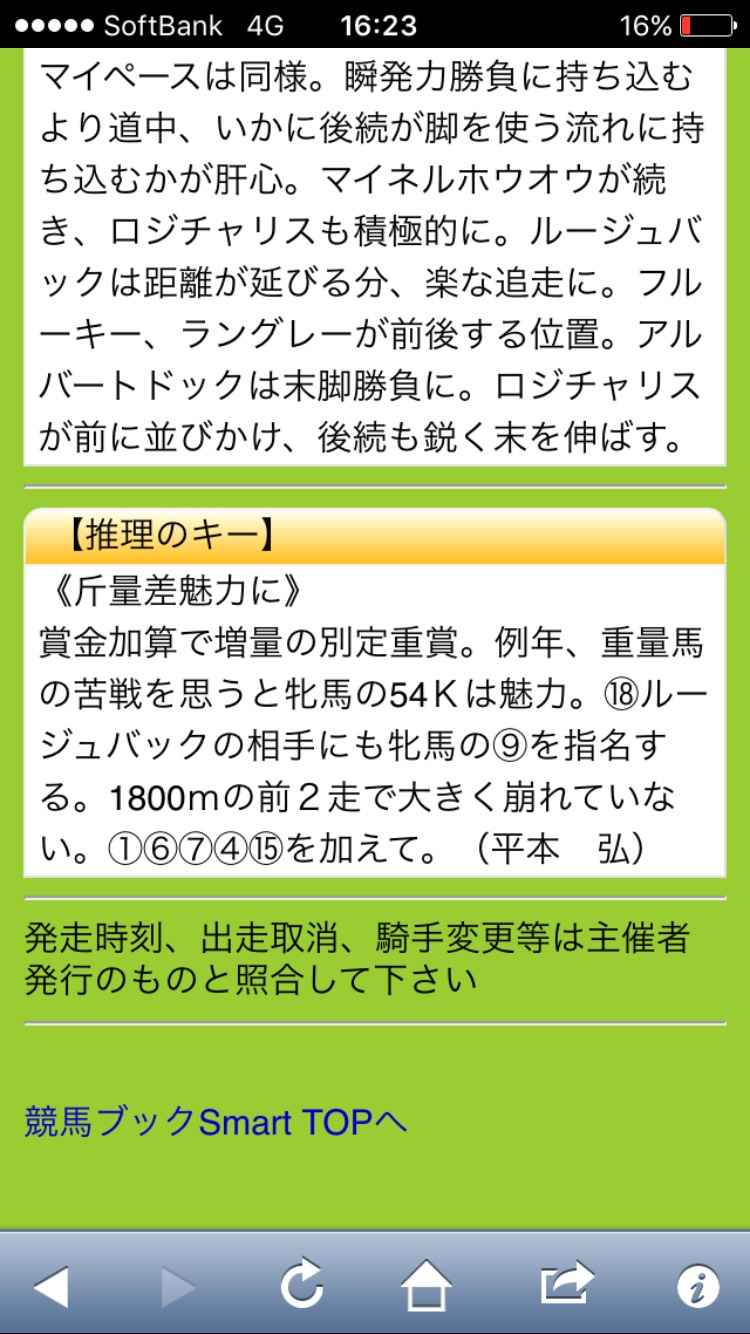The image size is (750, 1334).
Task: Open the info icon
Action: pos(697,1286)
